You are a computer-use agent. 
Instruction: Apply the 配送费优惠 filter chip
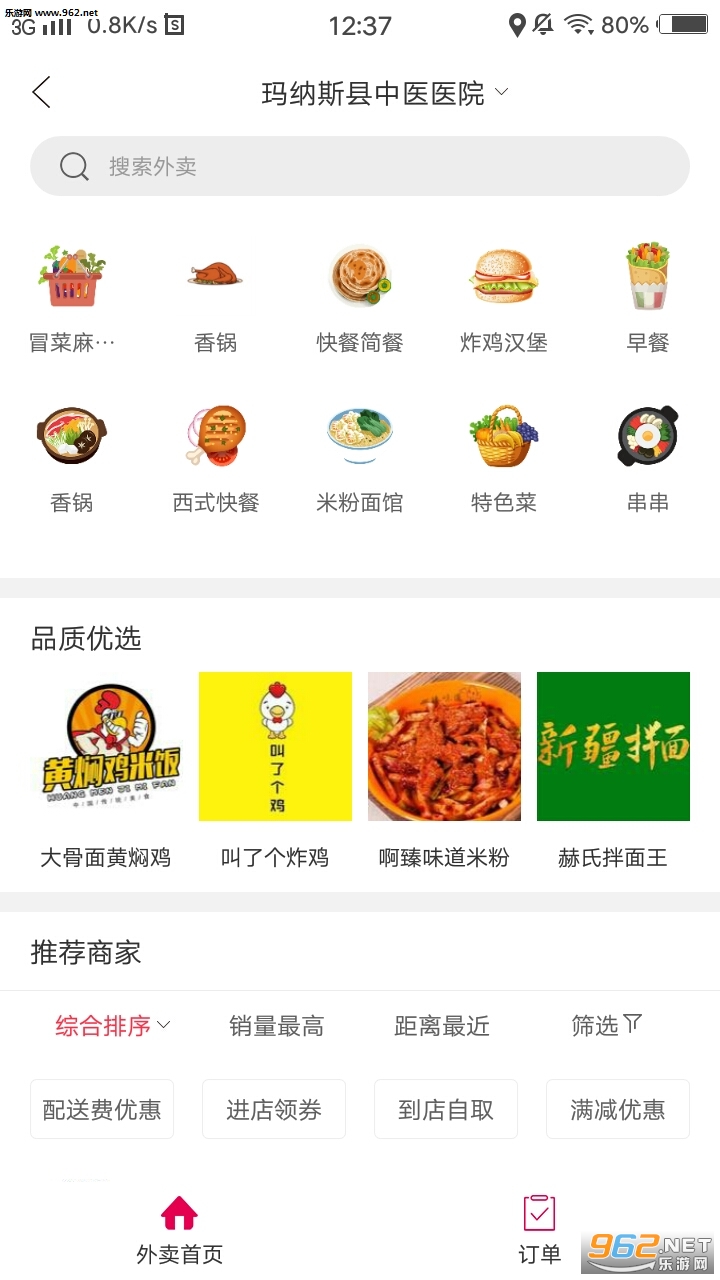point(102,1109)
